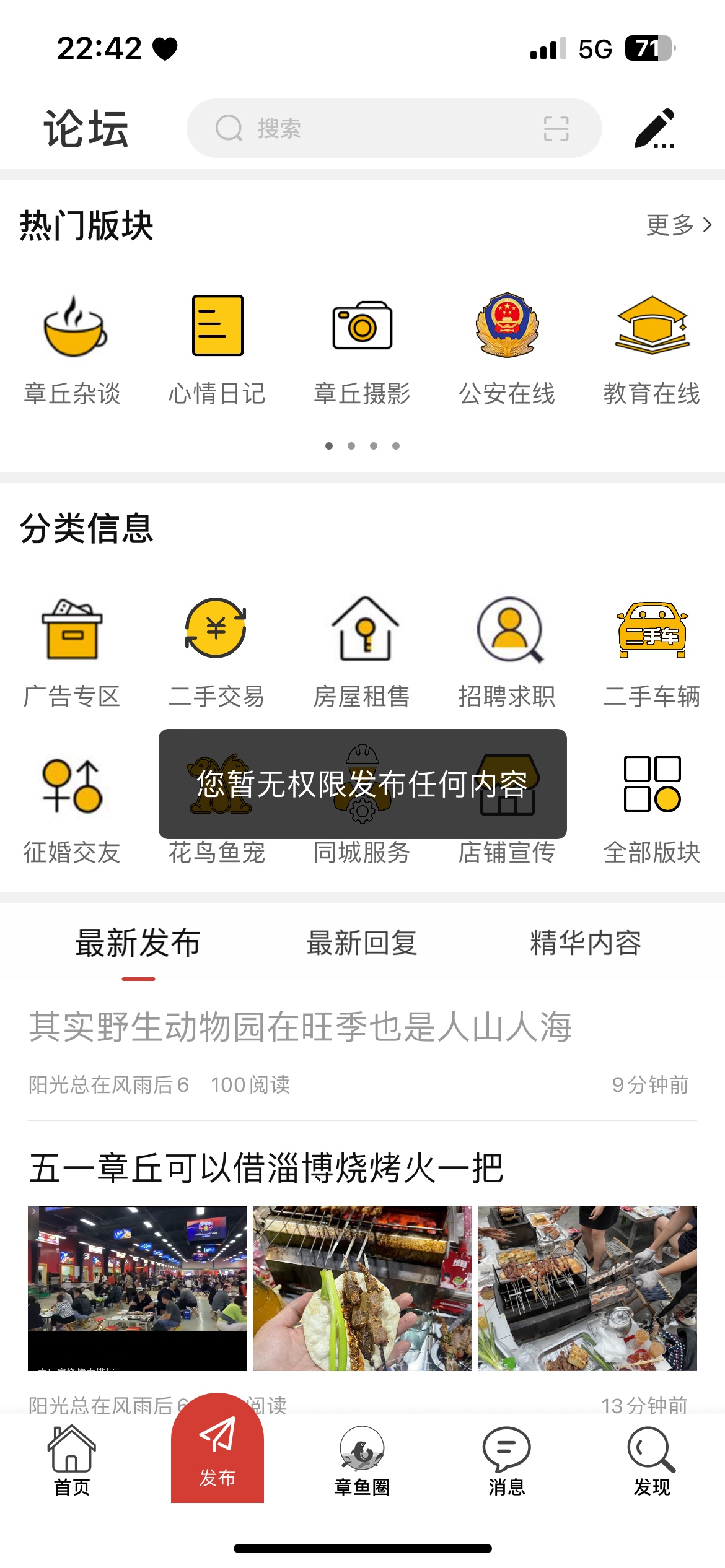The image size is (725, 1568).
Task: Switch to the 精华内容 tab
Action: coord(586,943)
